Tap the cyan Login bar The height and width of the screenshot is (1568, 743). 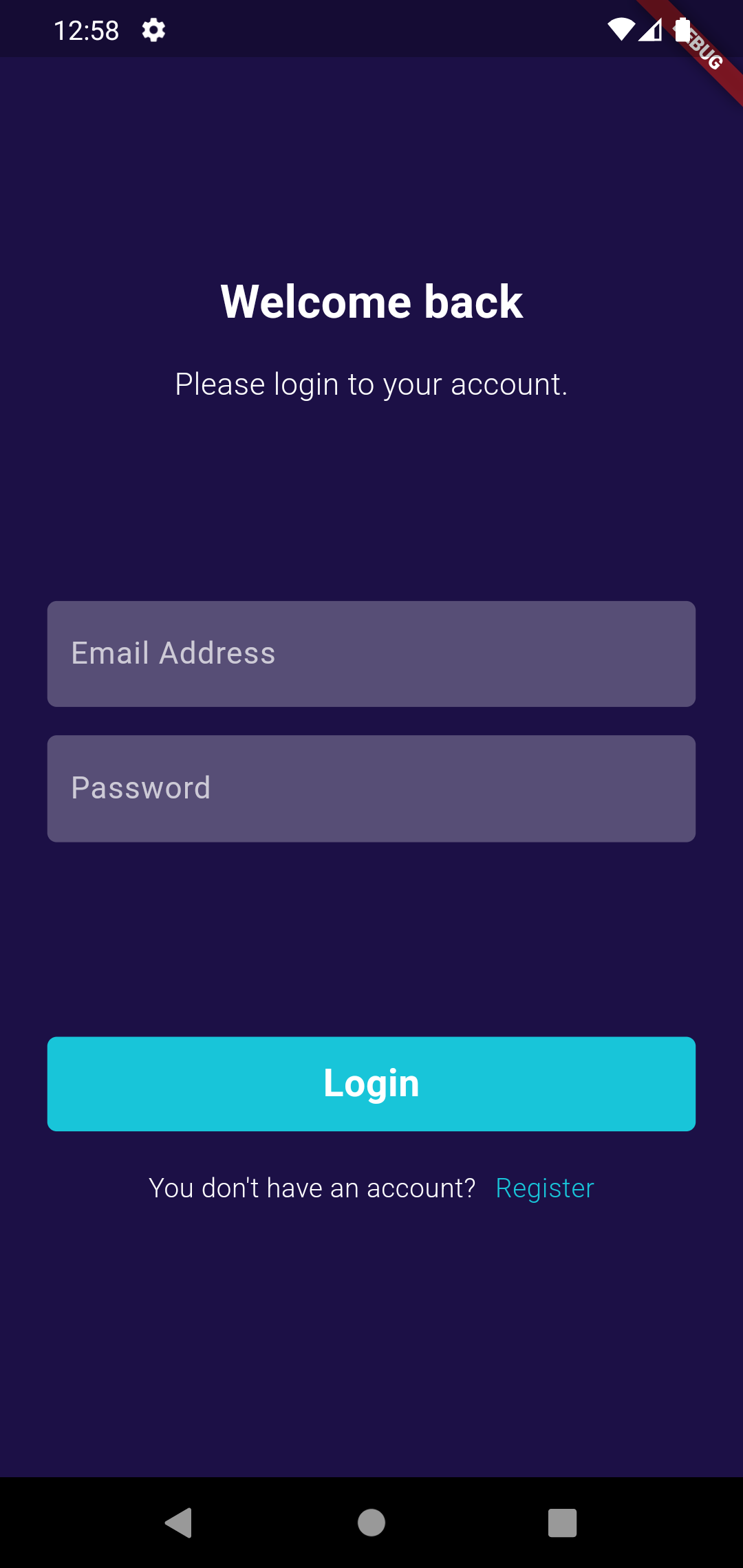point(371,1083)
